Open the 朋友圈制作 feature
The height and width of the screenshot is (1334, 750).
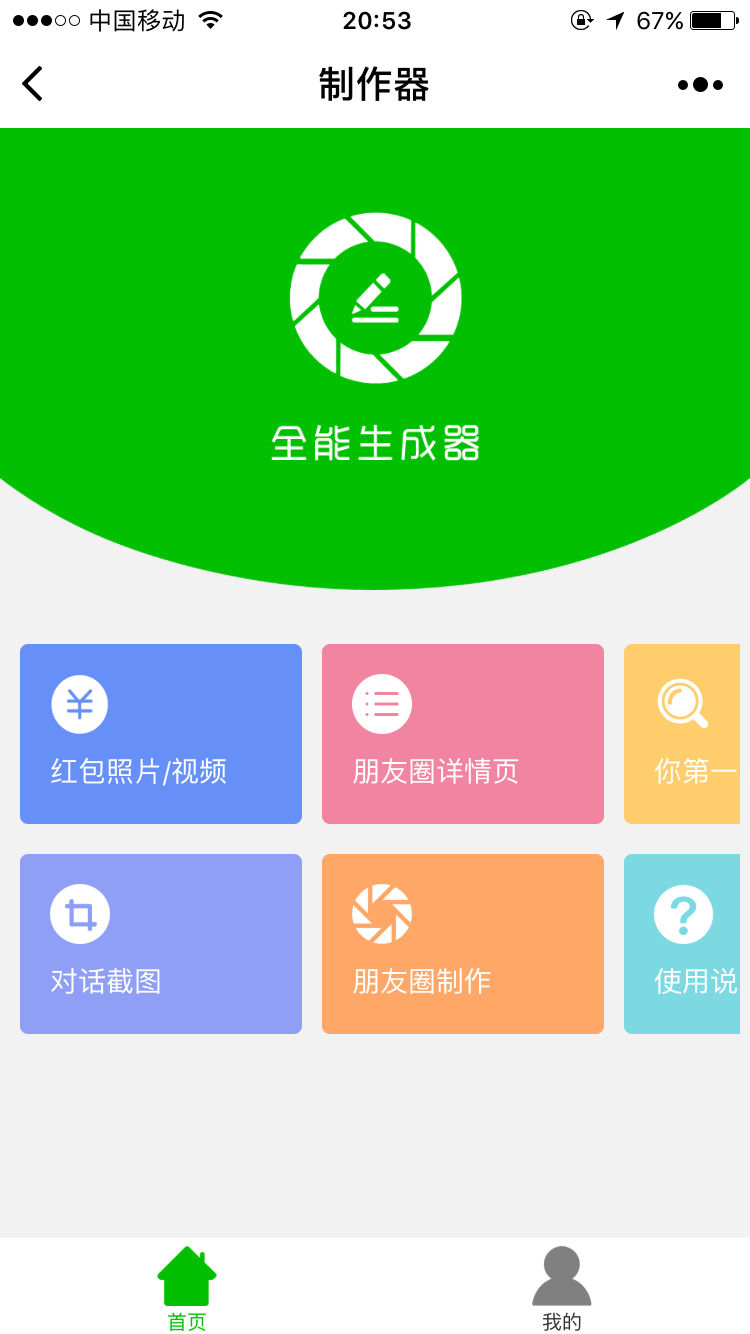click(462, 943)
